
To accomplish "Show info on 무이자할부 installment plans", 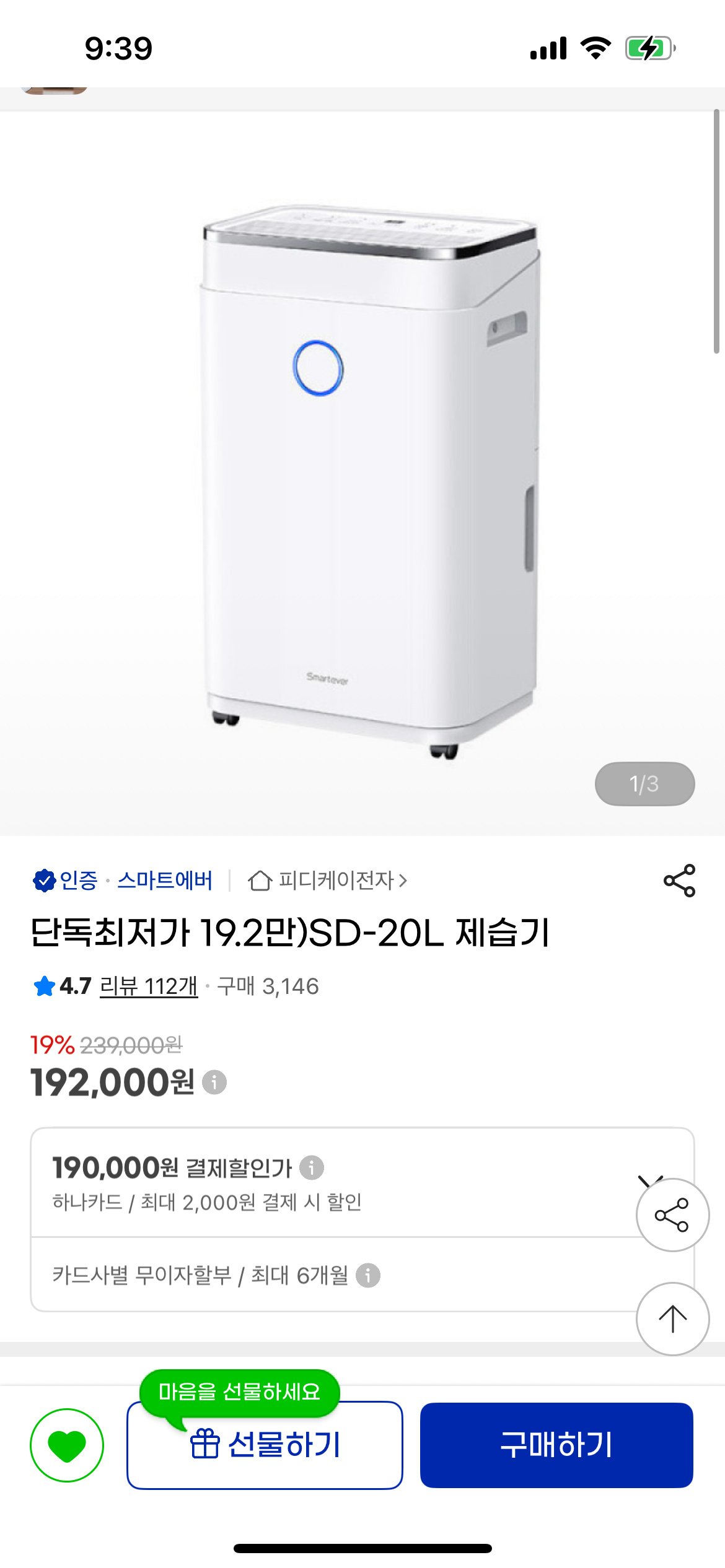I will pos(368,1275).
